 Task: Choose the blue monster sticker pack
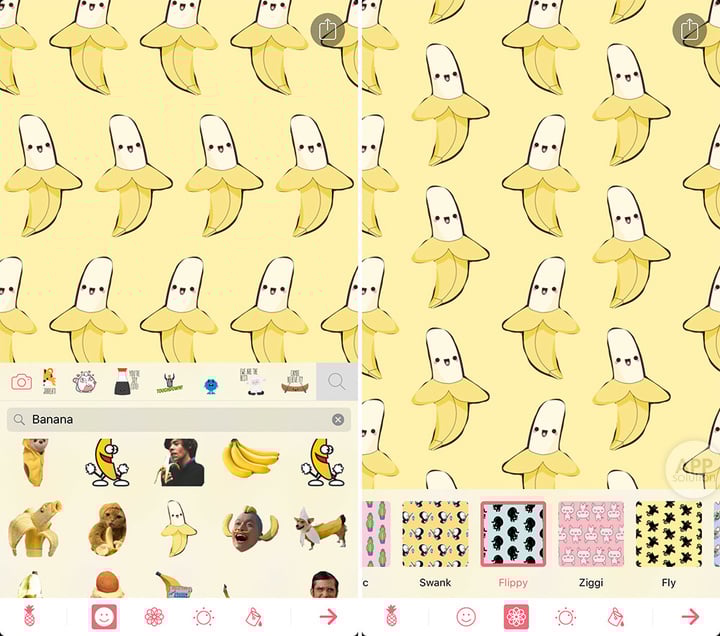click(x=211, y=383)
